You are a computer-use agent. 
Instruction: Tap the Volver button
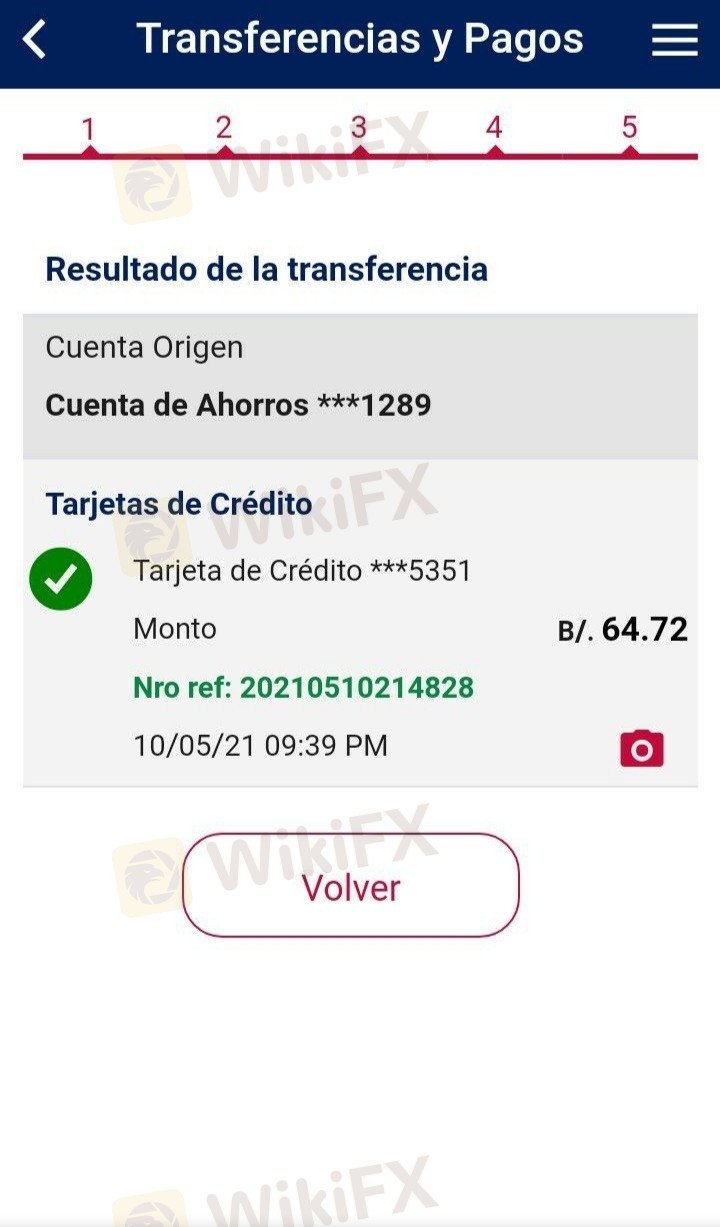pos(351,885)
